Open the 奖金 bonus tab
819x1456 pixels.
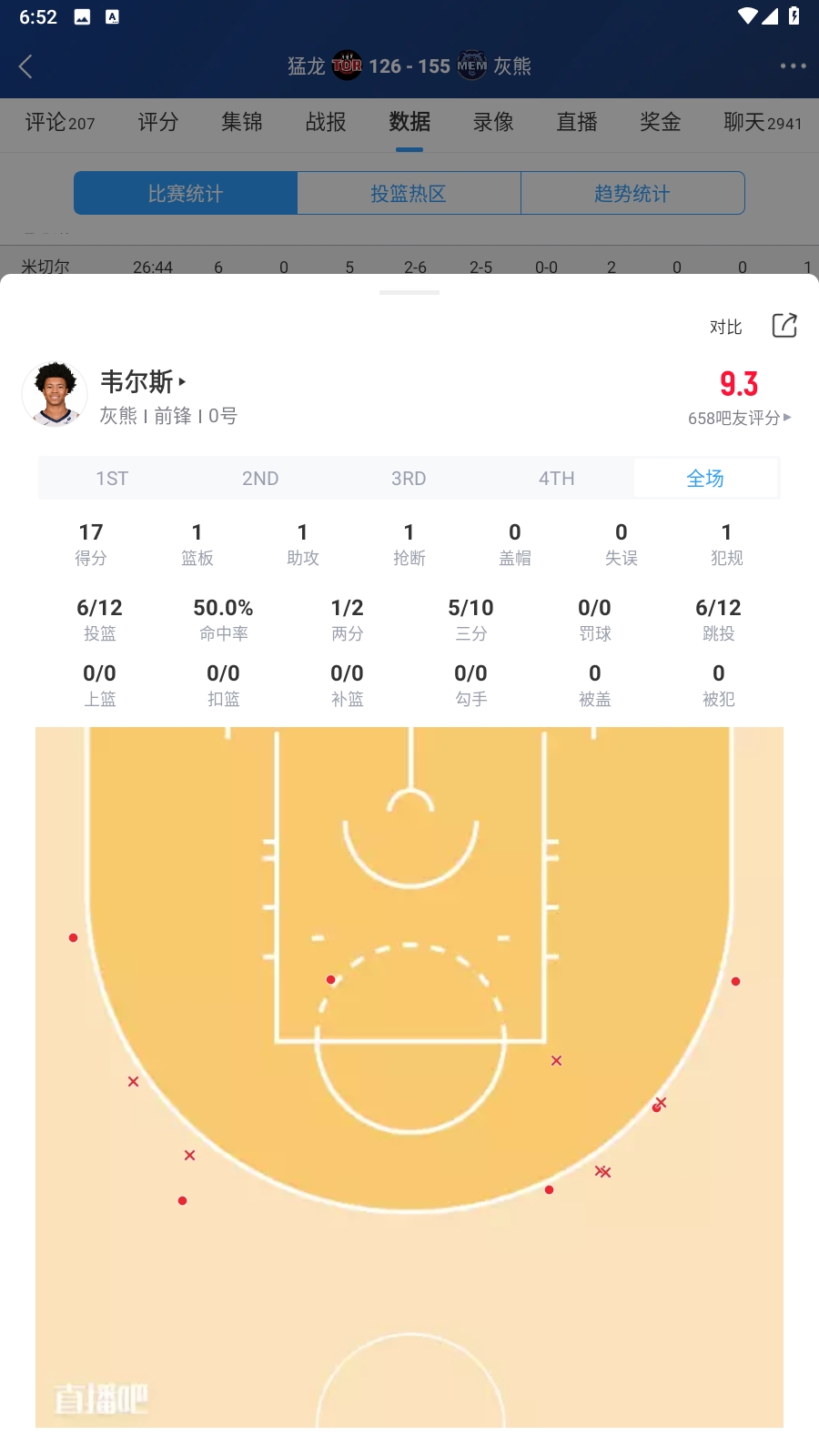(x=660, y=122)
